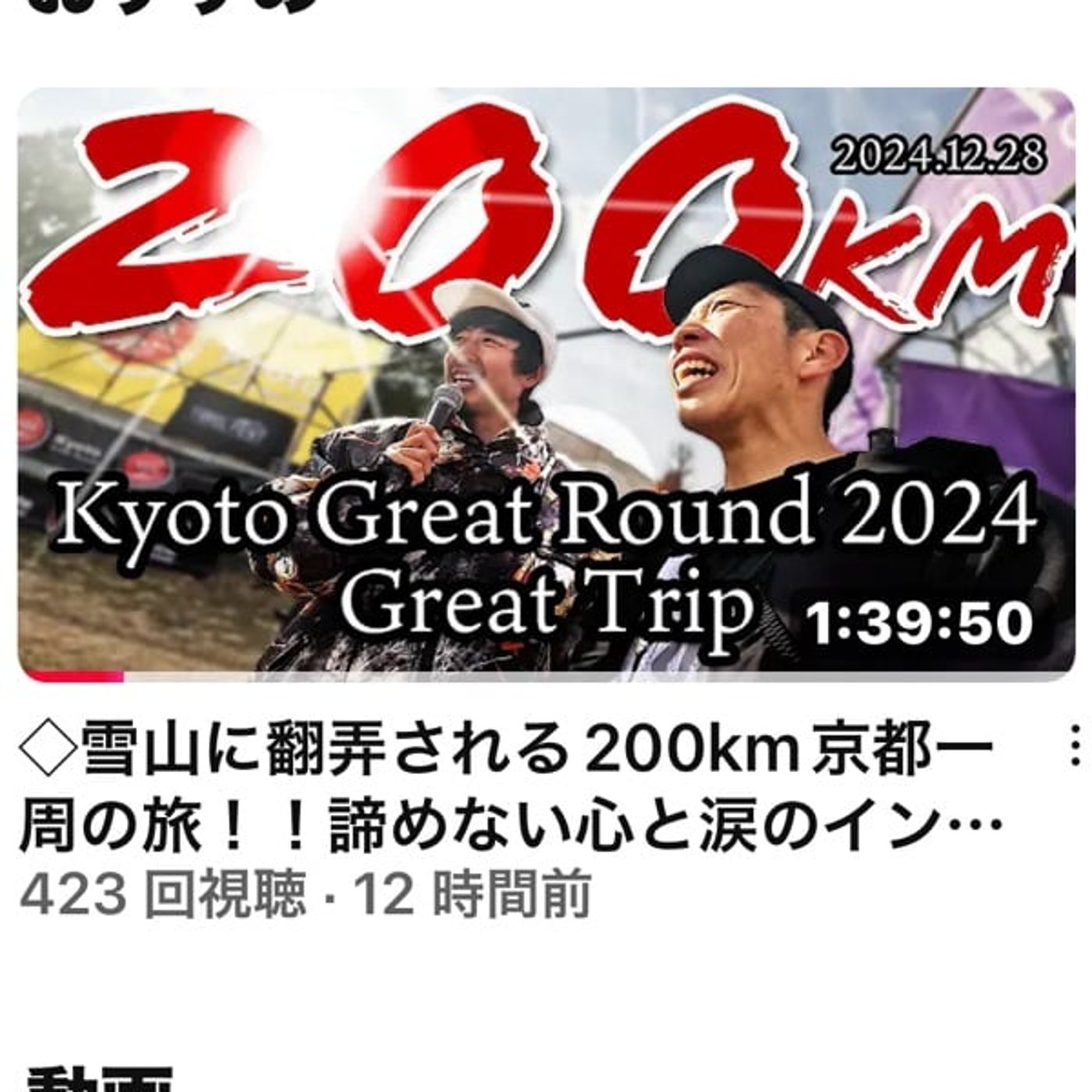Open the 雪山に翻弄される 200km video title
The height and width of the screenshot is (1092, 1092).
[x=507, y=788]
